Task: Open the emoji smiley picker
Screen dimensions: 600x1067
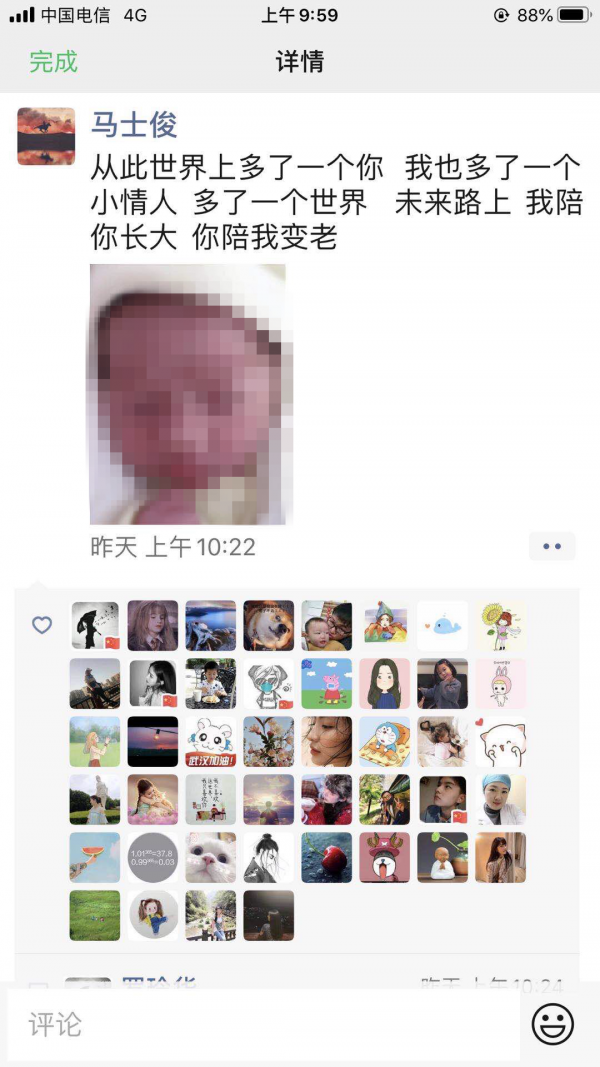Action: point(553,1025)
